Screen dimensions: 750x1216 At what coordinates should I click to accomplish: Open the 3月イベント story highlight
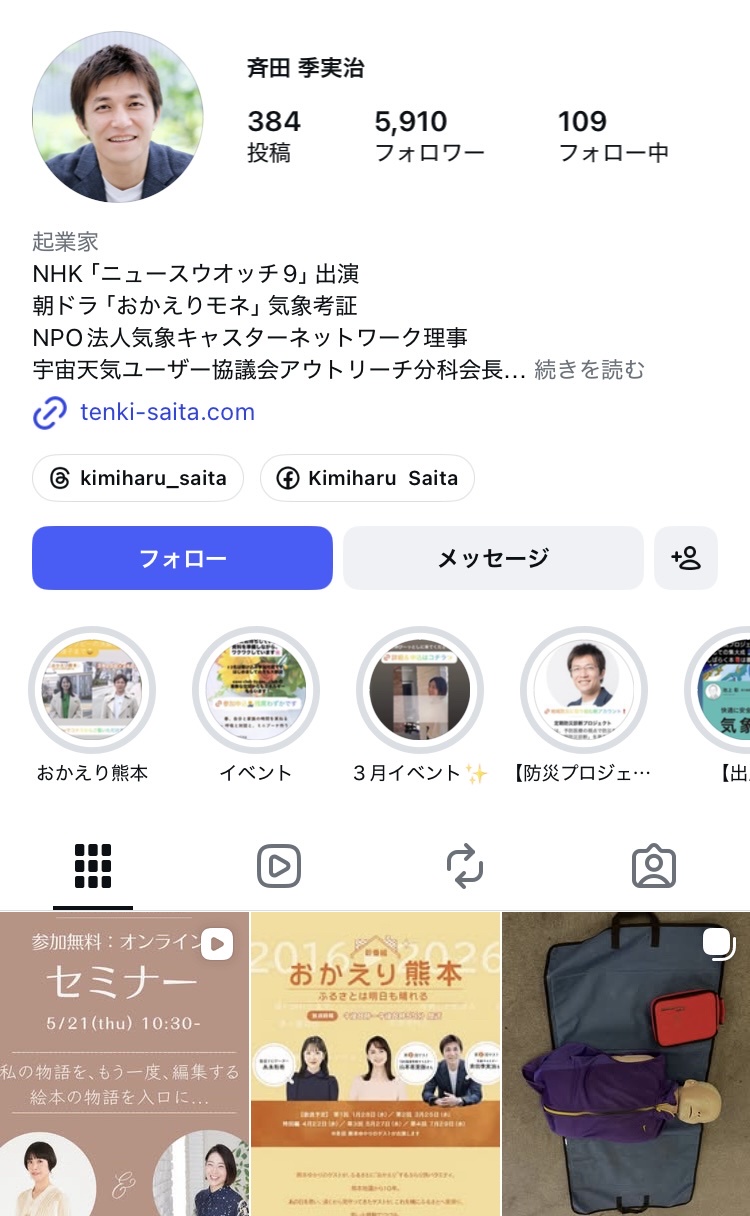pyautogui.click(x=420, y=690)
